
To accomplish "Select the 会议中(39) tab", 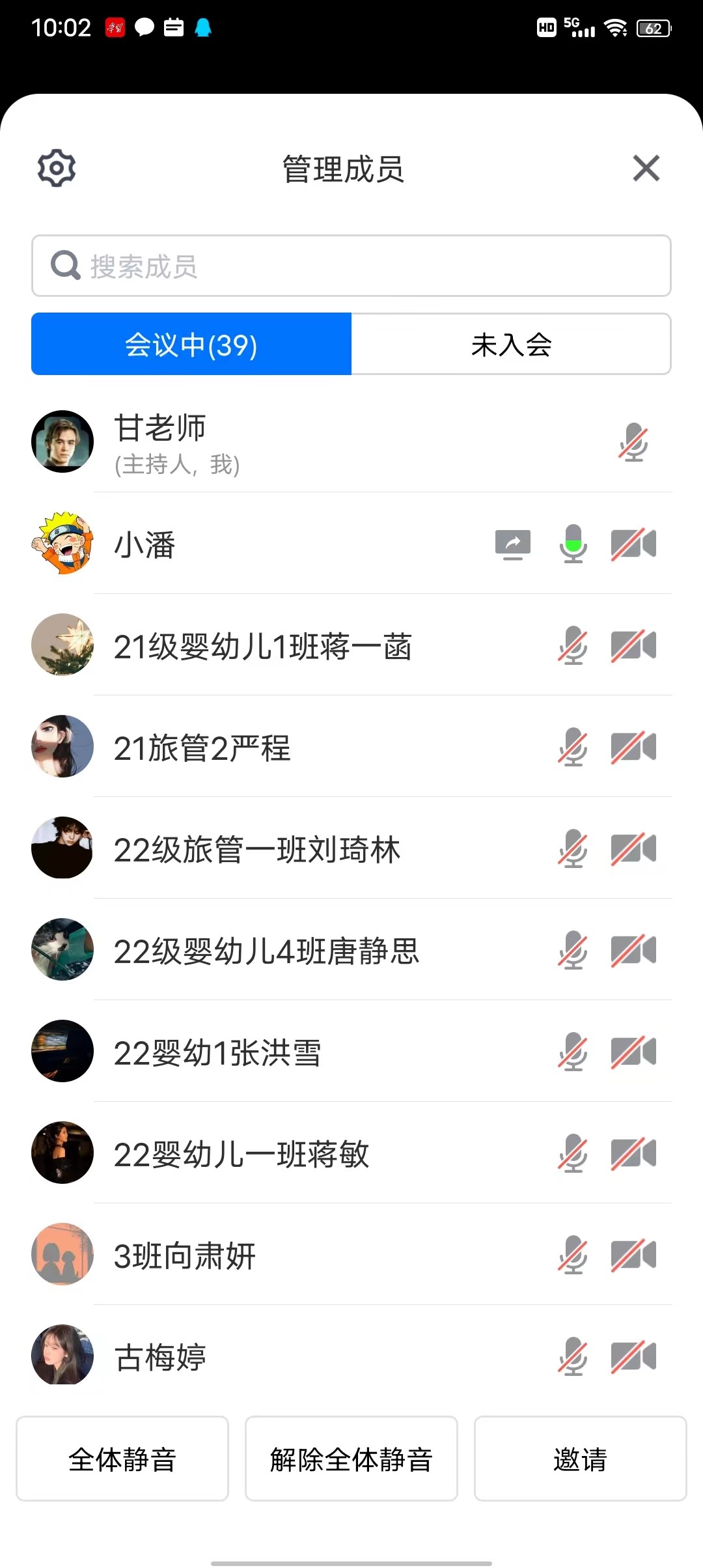I will (191, 344).
